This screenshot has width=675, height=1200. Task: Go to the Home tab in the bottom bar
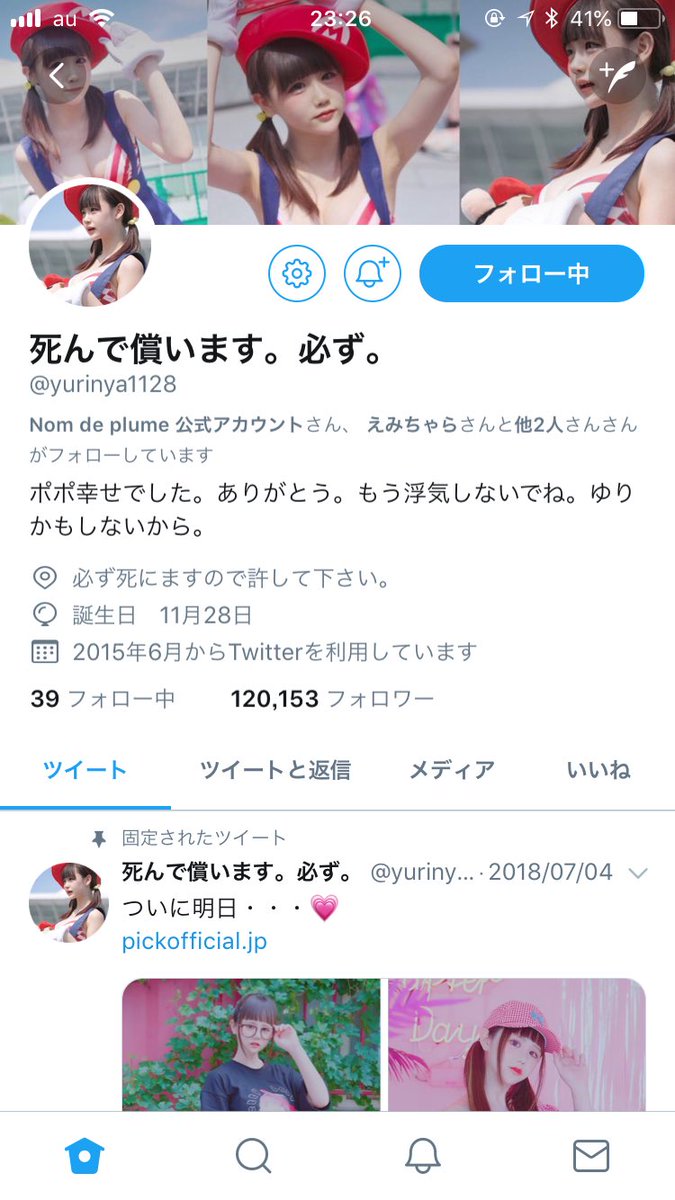pos(85,1156)
